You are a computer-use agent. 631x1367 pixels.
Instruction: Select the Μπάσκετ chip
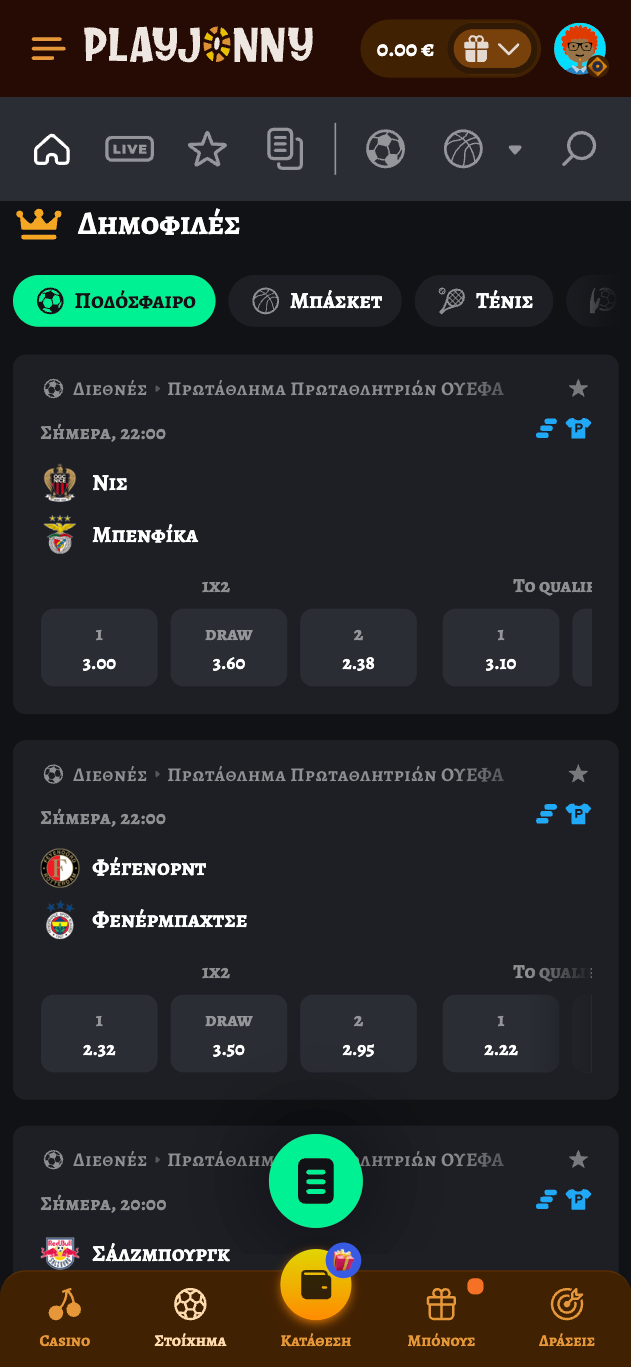coord(315,301)
